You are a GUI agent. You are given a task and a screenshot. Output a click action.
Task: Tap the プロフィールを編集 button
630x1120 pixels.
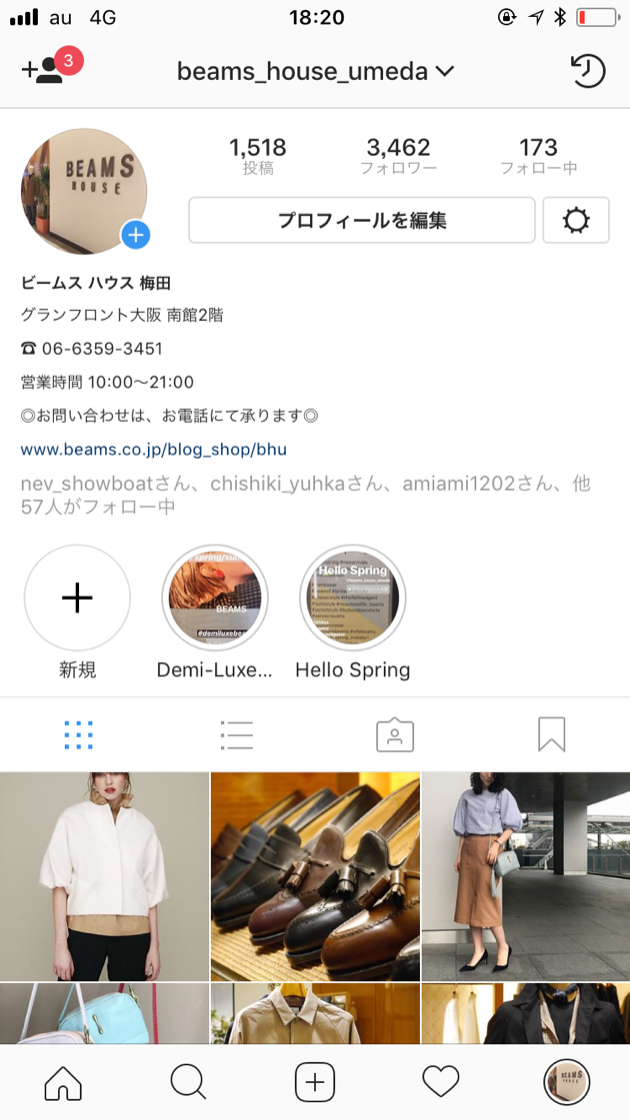361,220
